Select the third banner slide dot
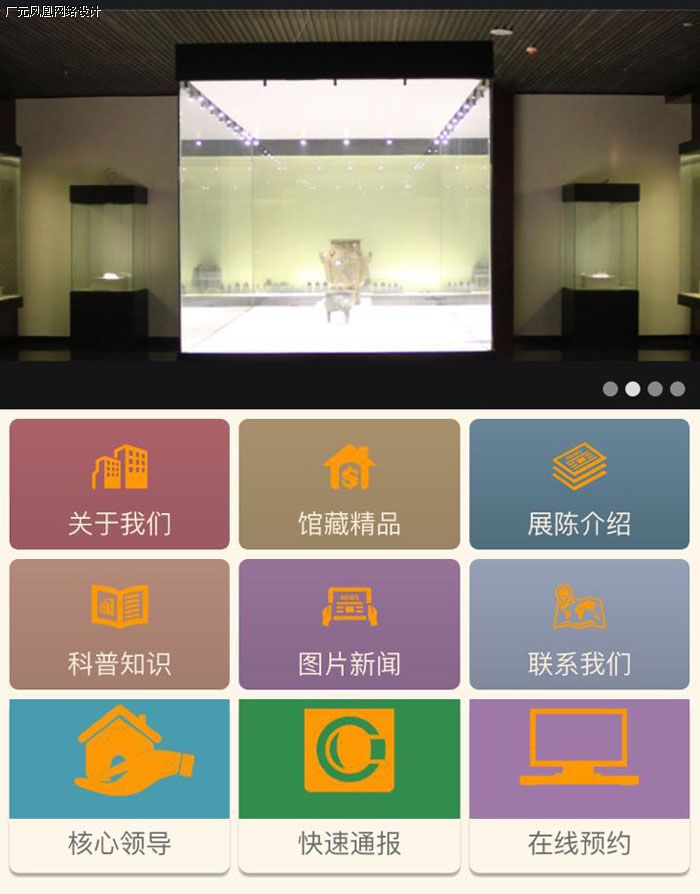The height and width of the screenshot is (894, 700). coord(655,389)
